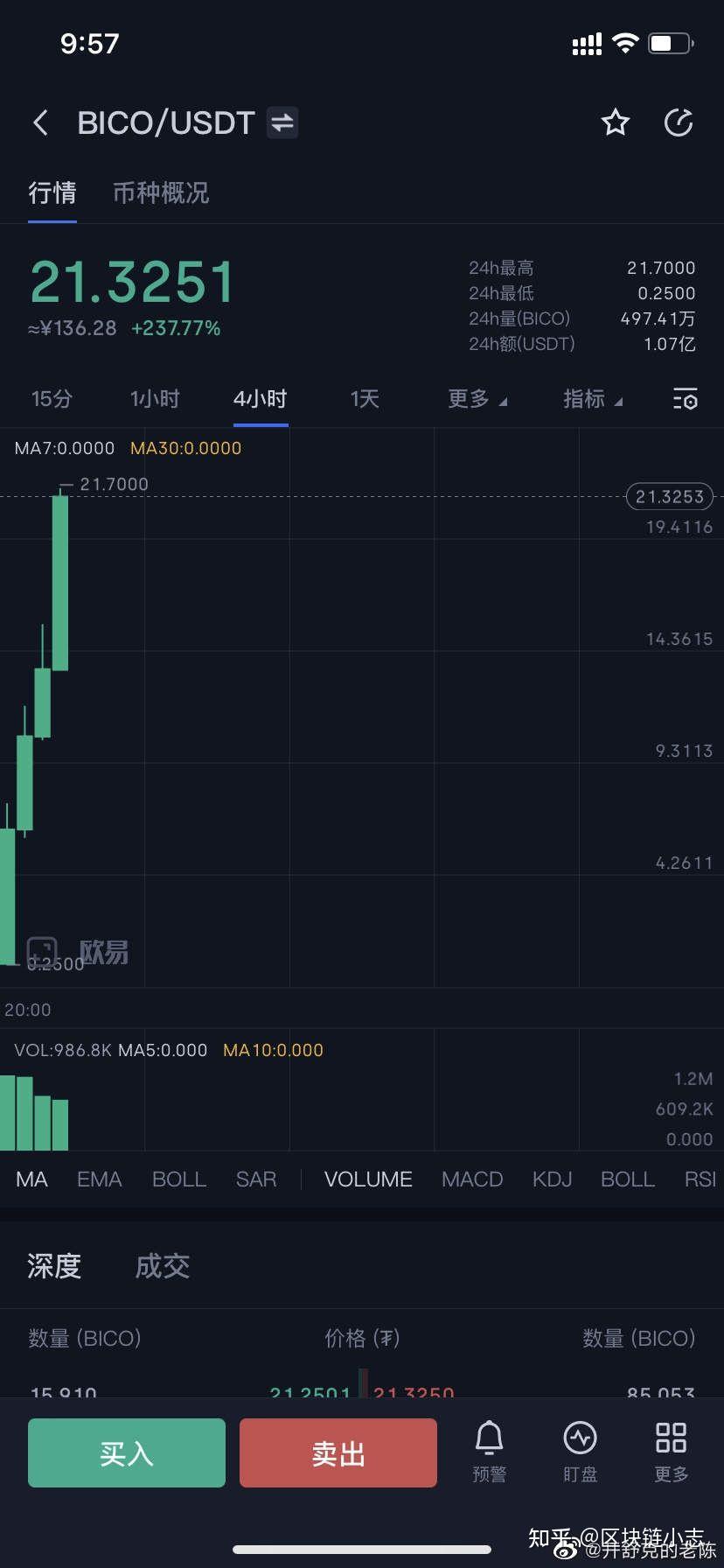This screenshot has height=1568, width=724.
Task: Switch trading pair via swap icon
Action: point(282,123)
